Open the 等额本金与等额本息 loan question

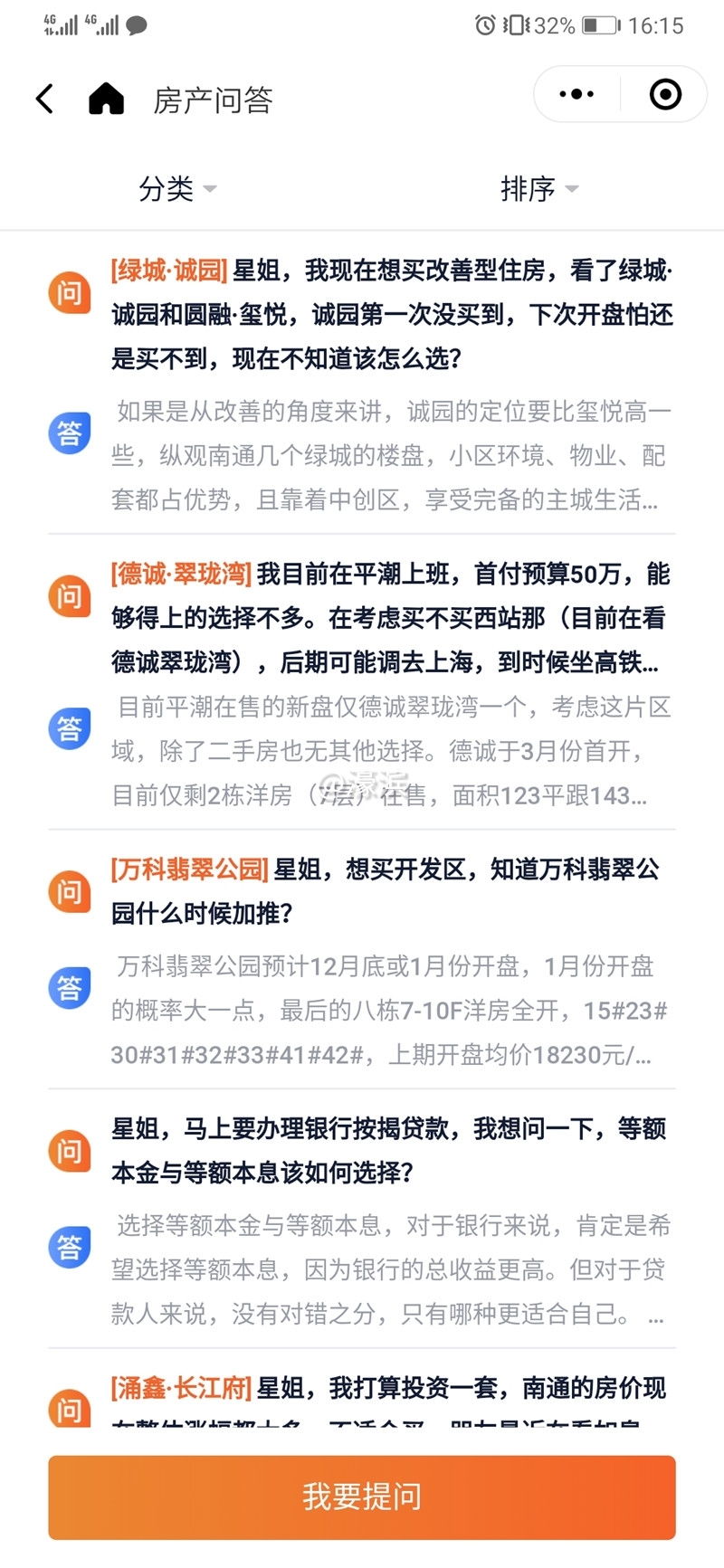coord(389,1150)
